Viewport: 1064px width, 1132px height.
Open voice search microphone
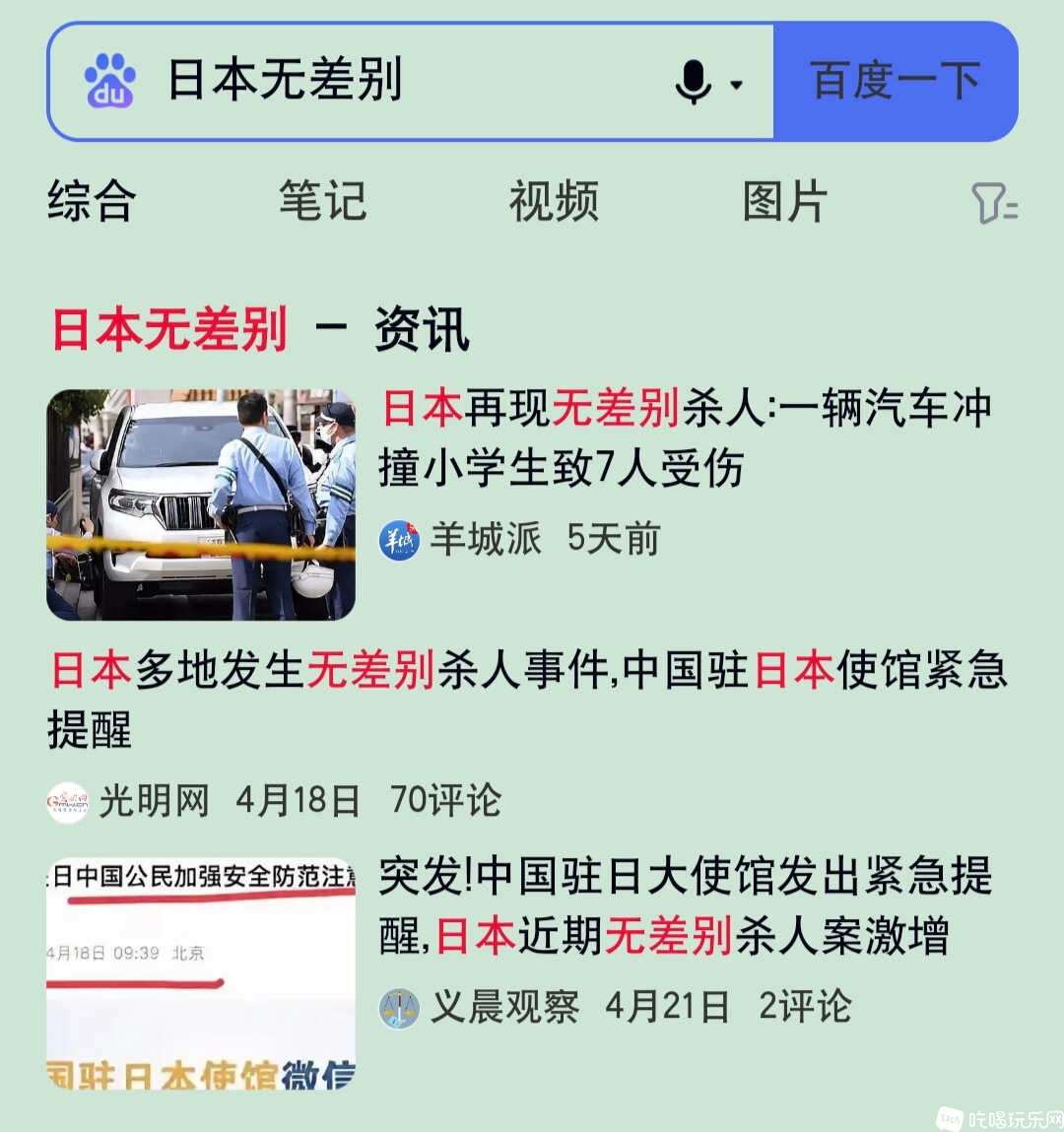695,83
